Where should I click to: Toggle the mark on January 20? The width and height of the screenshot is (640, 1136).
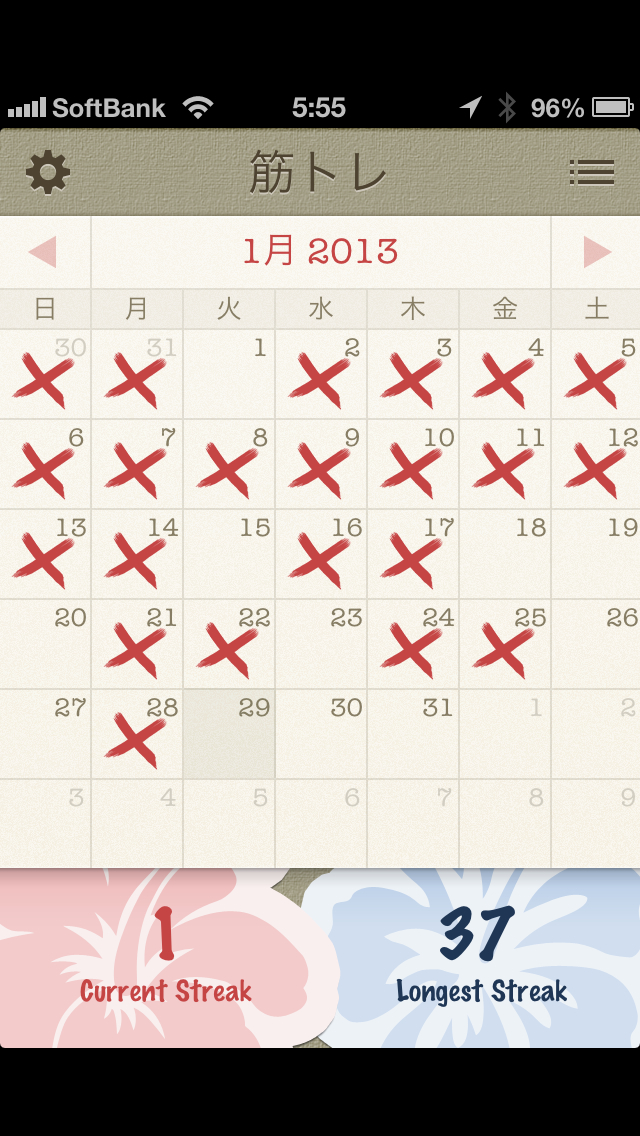click(46, 644)
